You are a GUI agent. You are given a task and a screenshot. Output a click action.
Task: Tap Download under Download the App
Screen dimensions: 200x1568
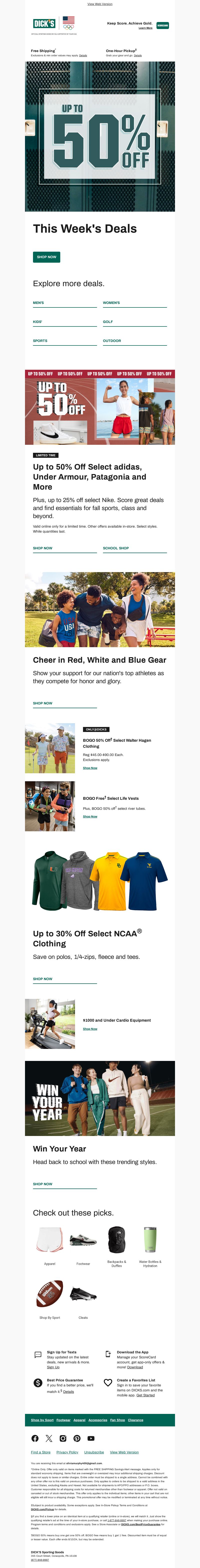click(x=135, y=1367)
